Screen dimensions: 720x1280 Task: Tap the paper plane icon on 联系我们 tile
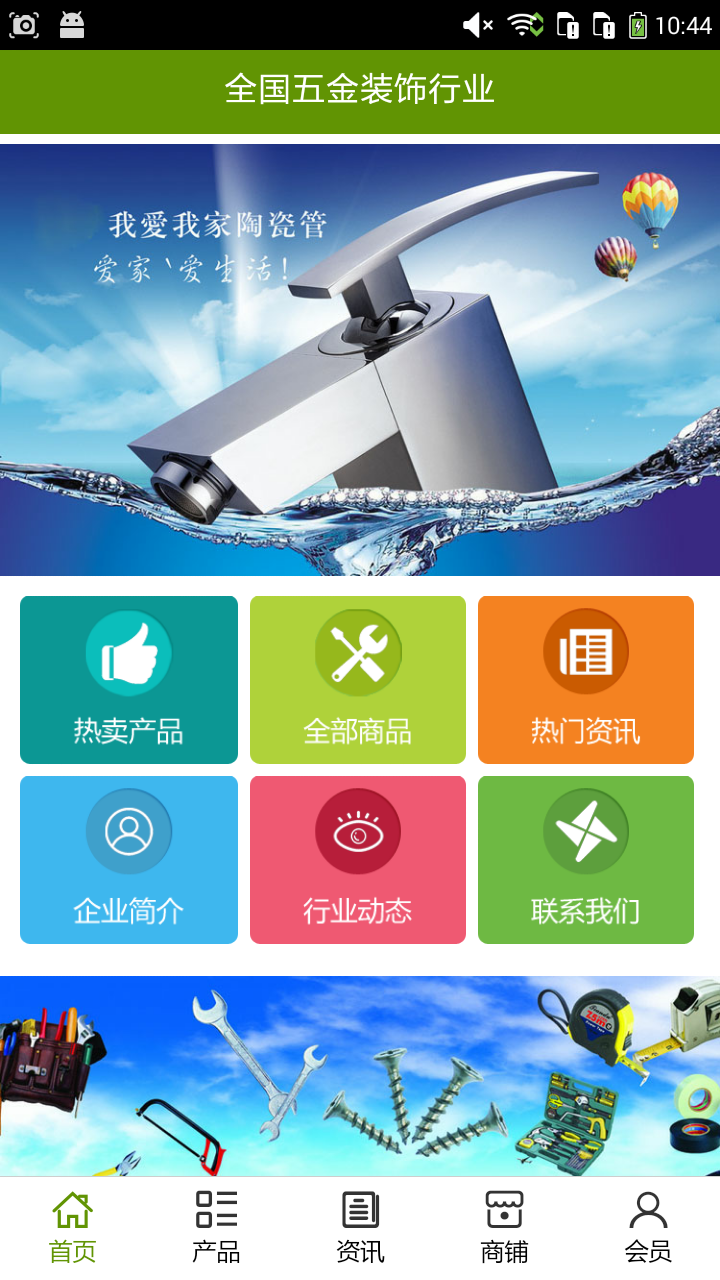coord(586,830)
